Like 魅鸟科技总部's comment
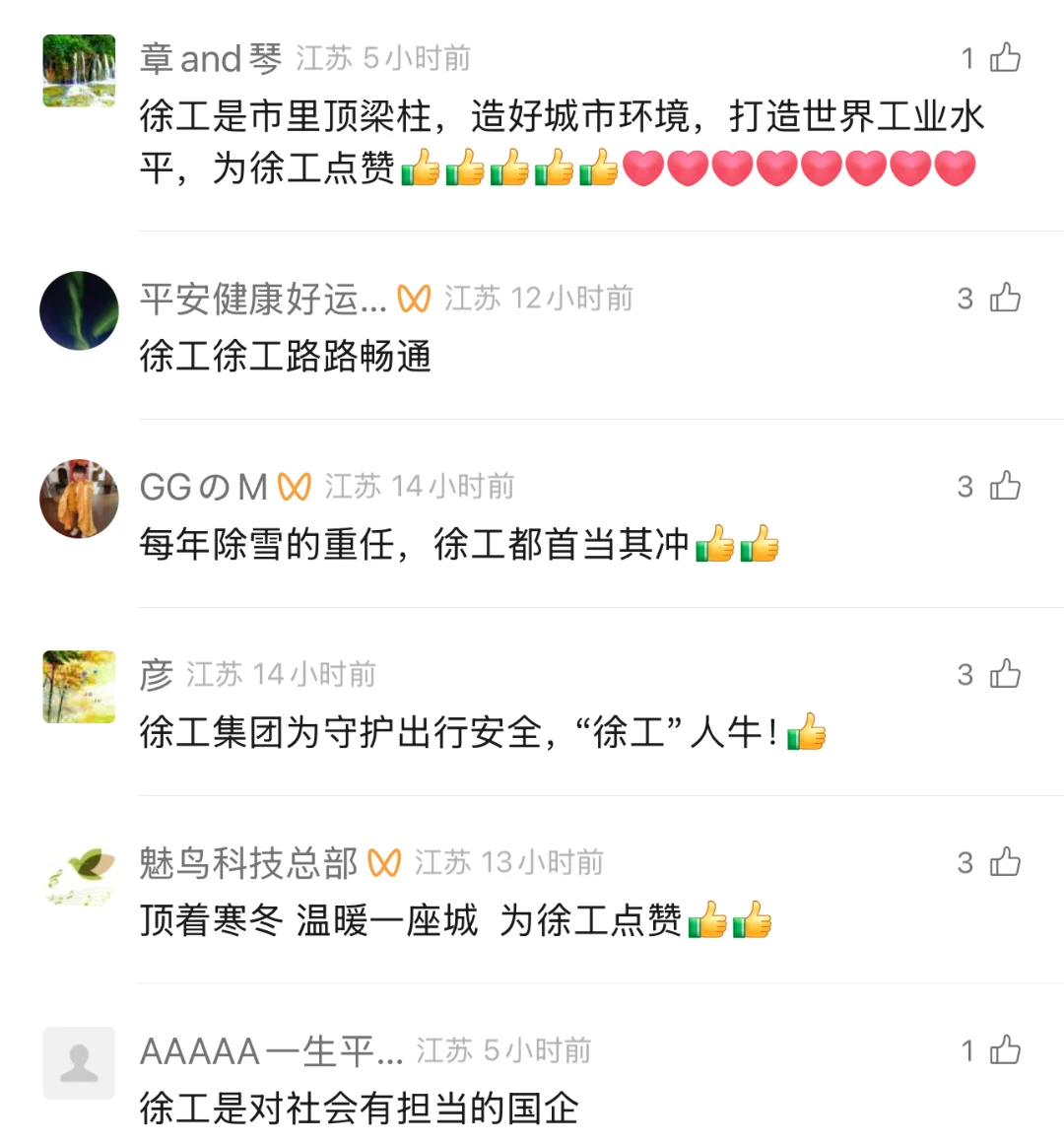This screenshot has width=1064, height=1143. 1004,862
